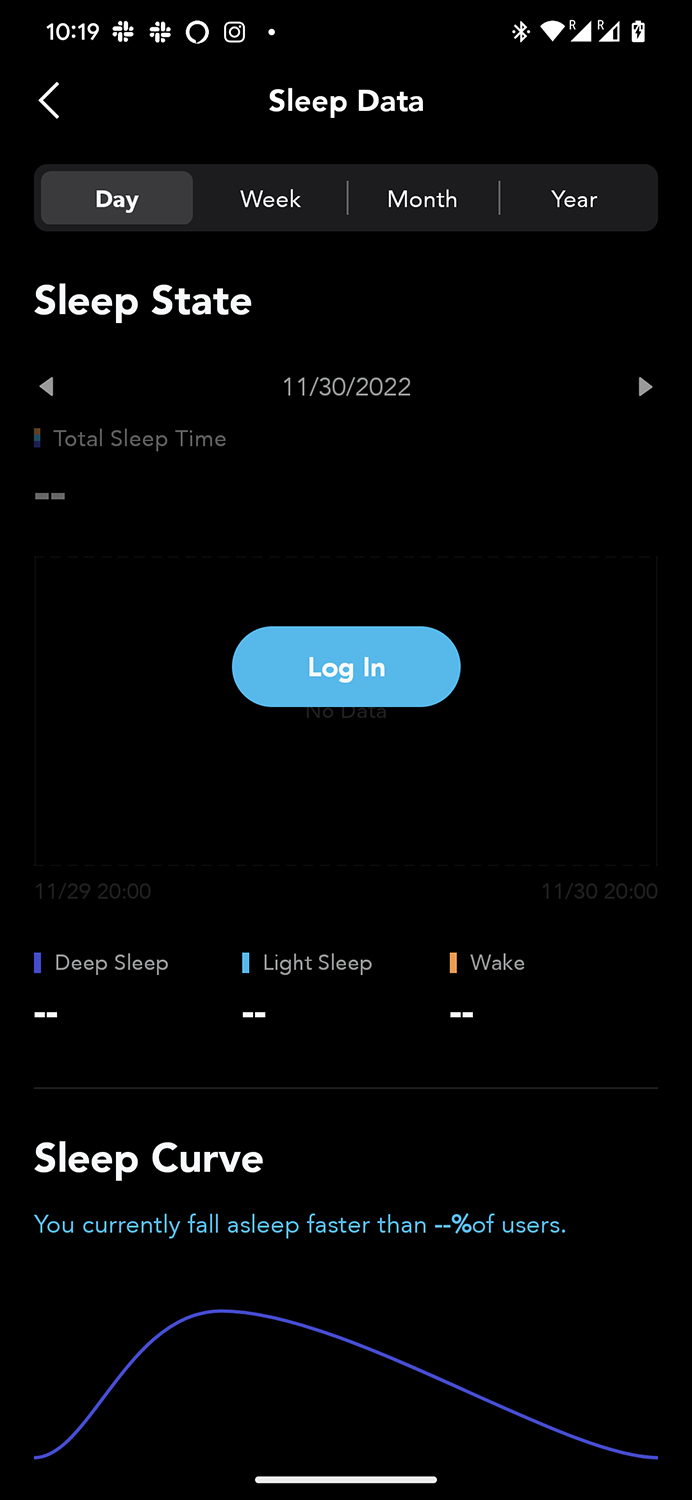The height and width of the screenshot is (1500, 692).
Task: Go to the next day's sleep data
Action: (x=645, y=386)
